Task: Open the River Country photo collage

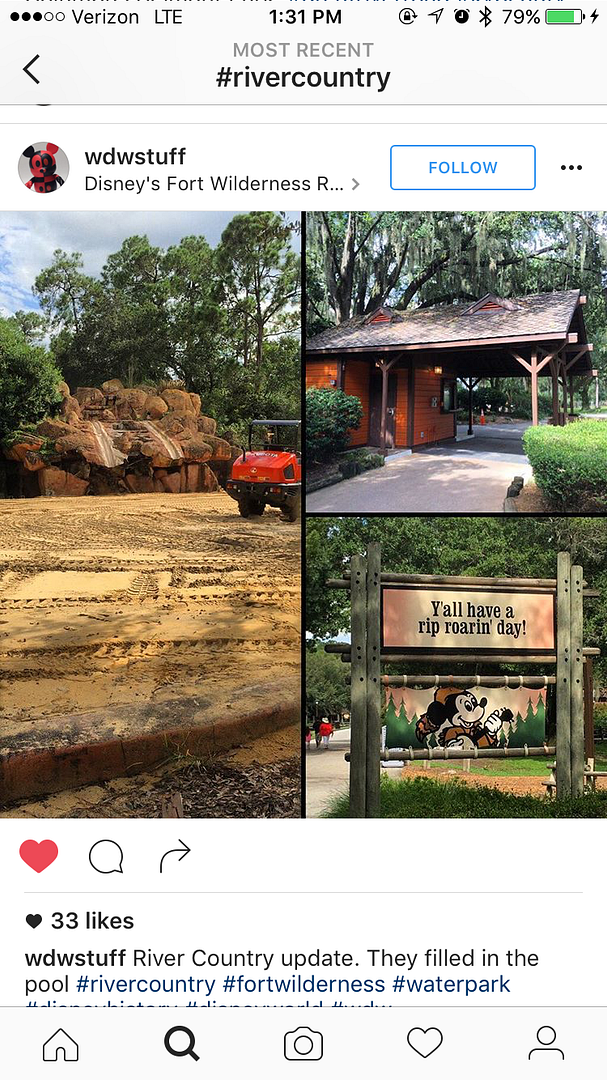Action: tap(303, 515)
